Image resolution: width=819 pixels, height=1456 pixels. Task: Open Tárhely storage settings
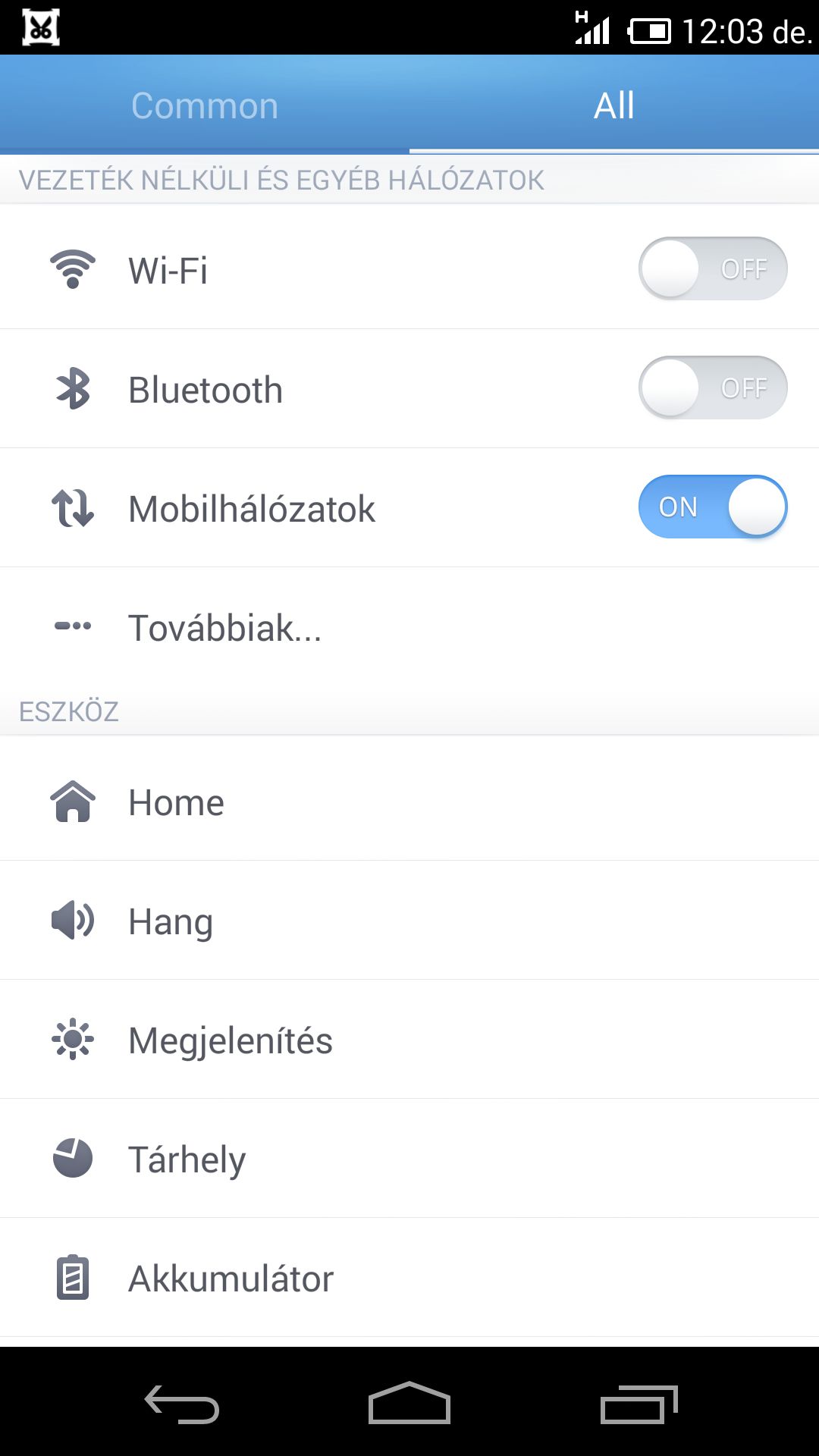pyautogui.click(x=409, y=1159)
